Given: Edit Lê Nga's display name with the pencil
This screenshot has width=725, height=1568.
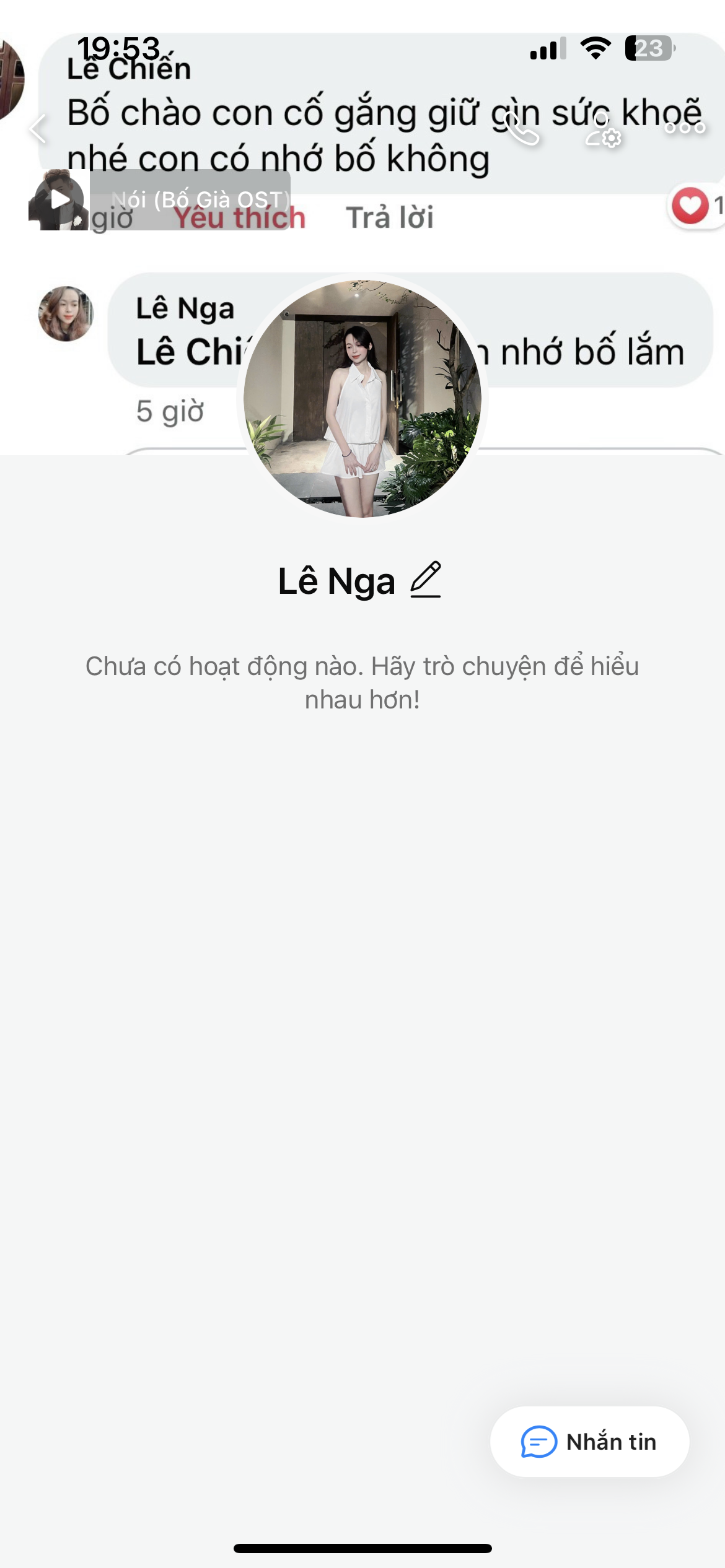Looking at the screenshot, I should pyautogui.click(x=426, y=580).
